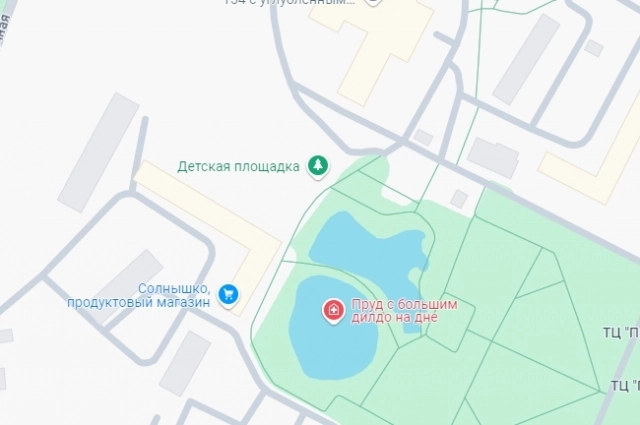The height and width of the screenshot is (425, 640).
Task: Select the Солнышко grocery store marker
Action: click(230, 294)
